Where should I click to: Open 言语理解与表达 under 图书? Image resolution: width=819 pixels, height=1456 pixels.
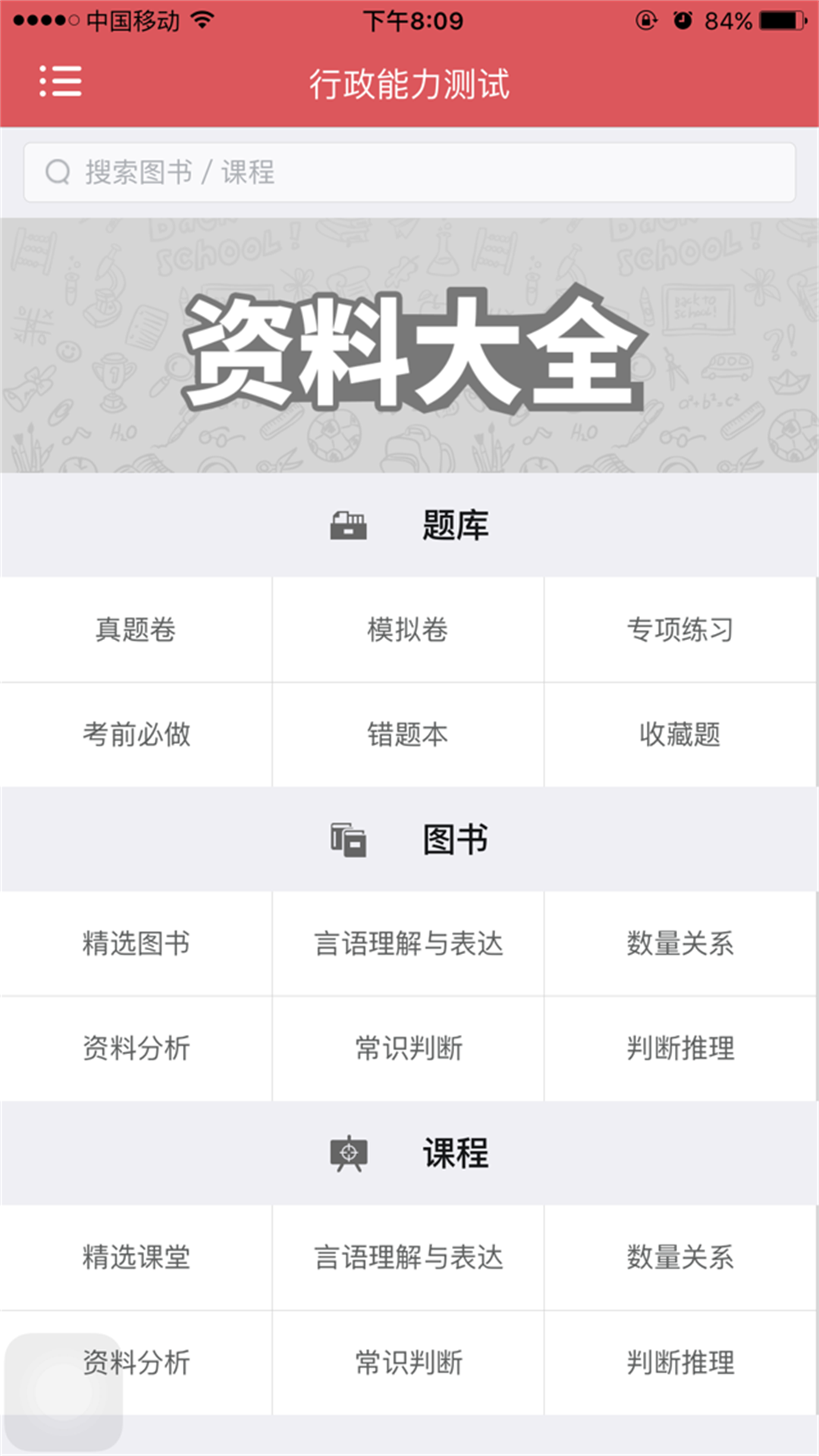[x=408, y=943]
